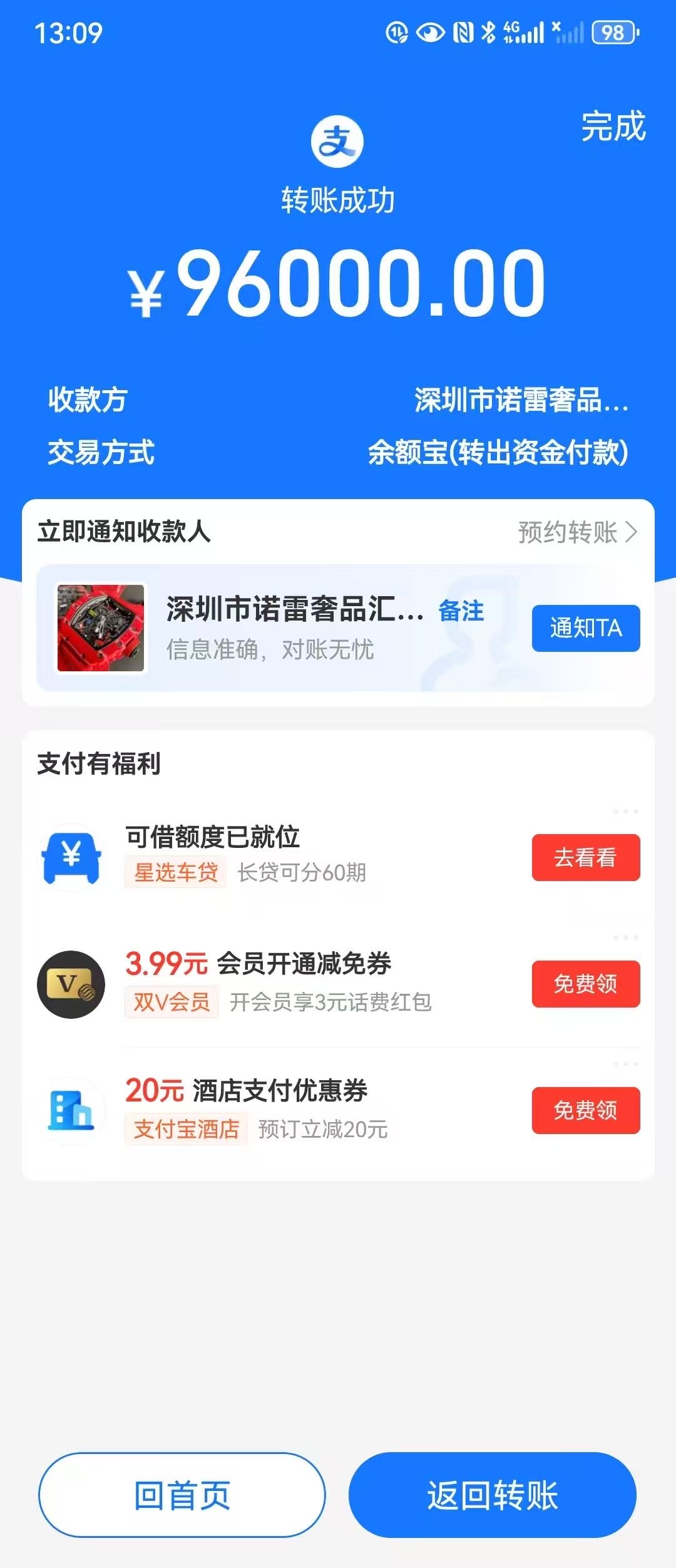Tap 去看看 for the 星选车贷 offer
The height and width of the screenshot is (1568, 676).
click(586, 857)
